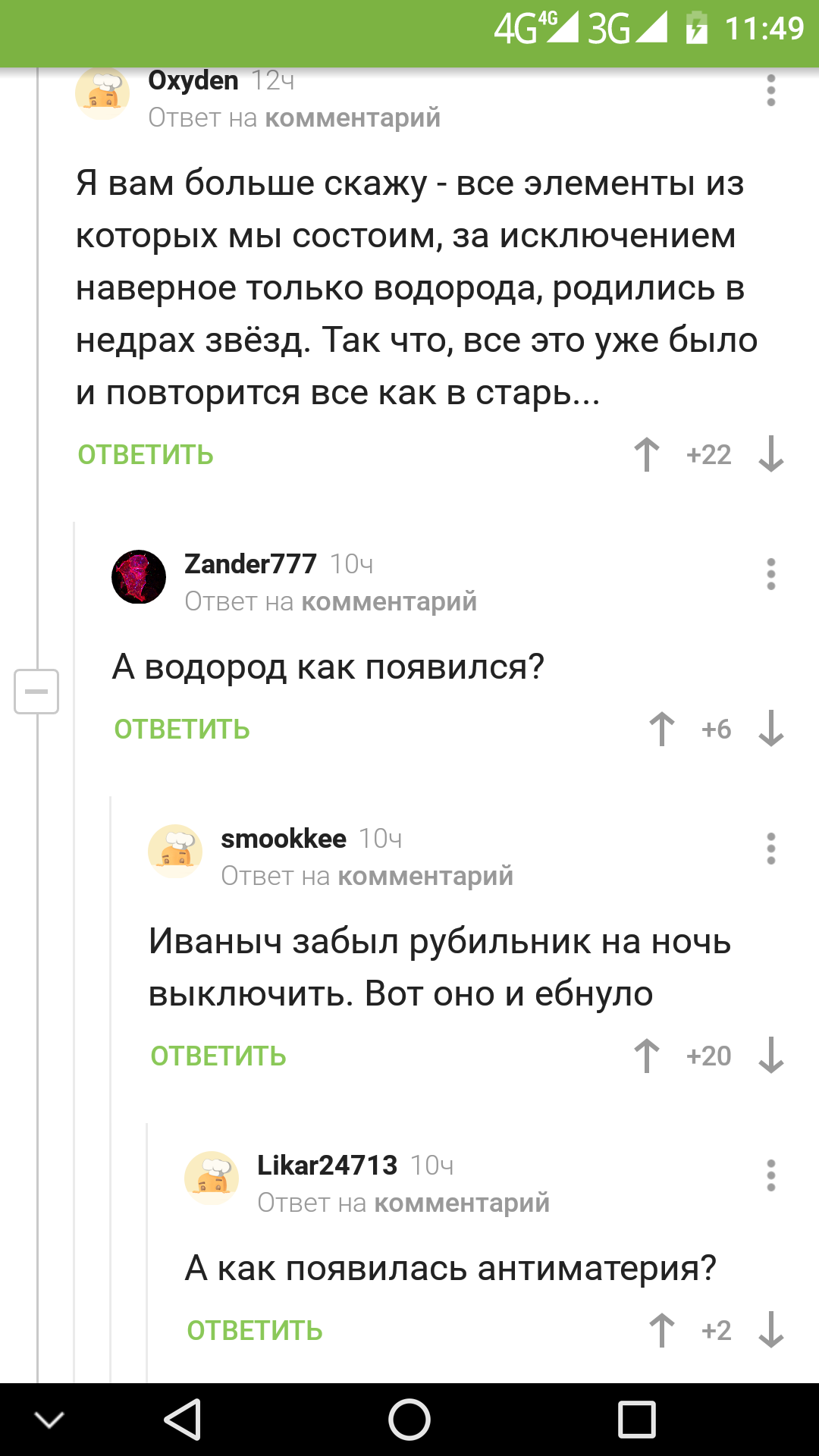The width and height of the screenshot is (819, 1456).
Task: Upvote Oxyden's comment
Action: tap(647, 455)
